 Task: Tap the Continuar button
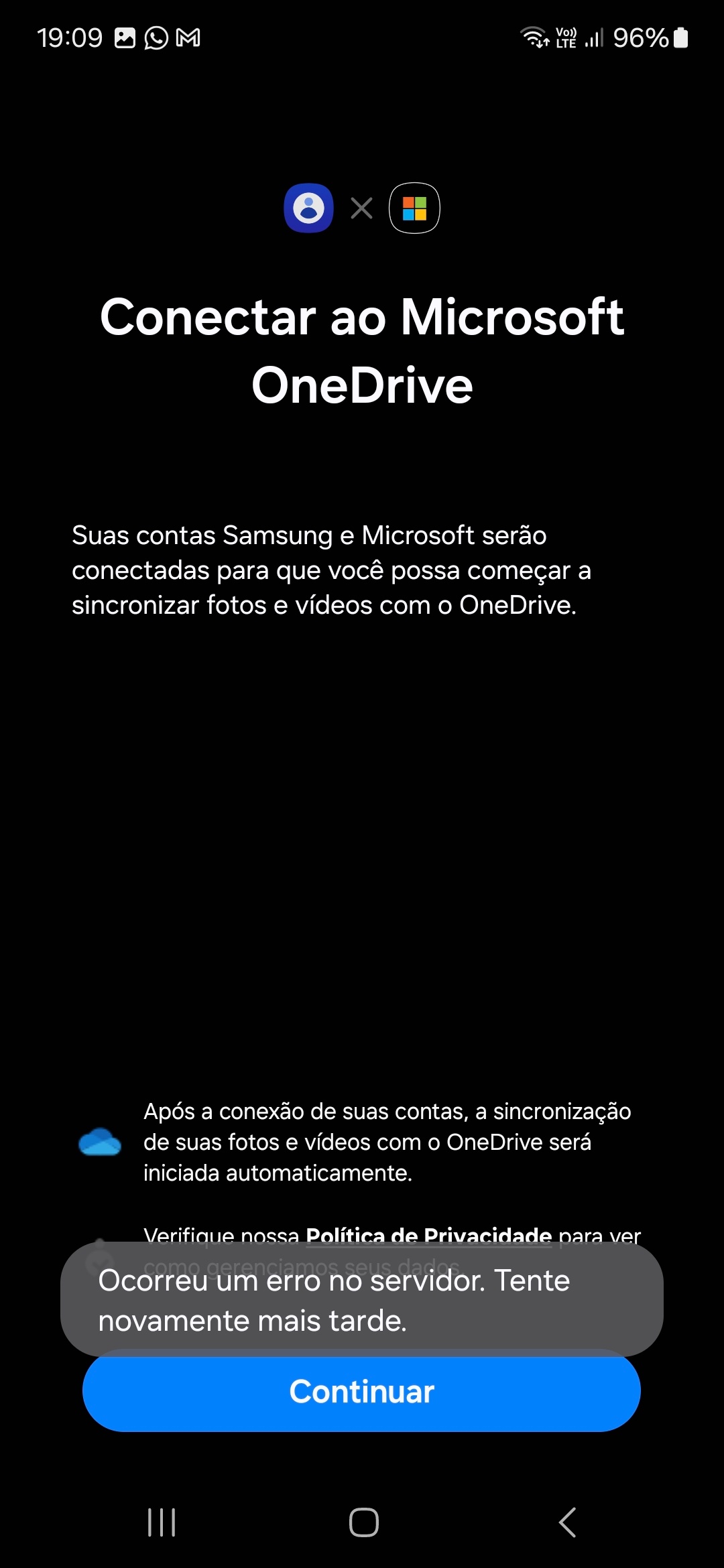pos(361,1391)
